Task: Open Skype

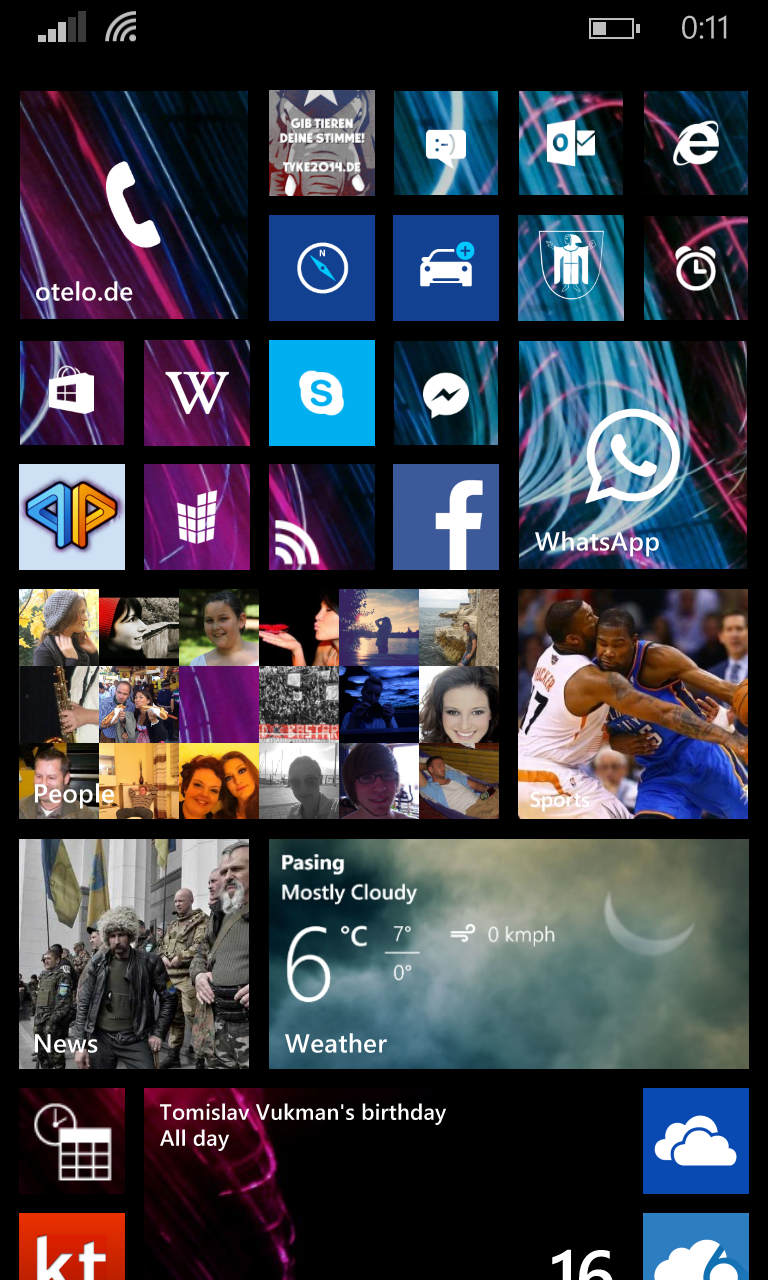Action: pyautogui.click(x=322, y=393)
